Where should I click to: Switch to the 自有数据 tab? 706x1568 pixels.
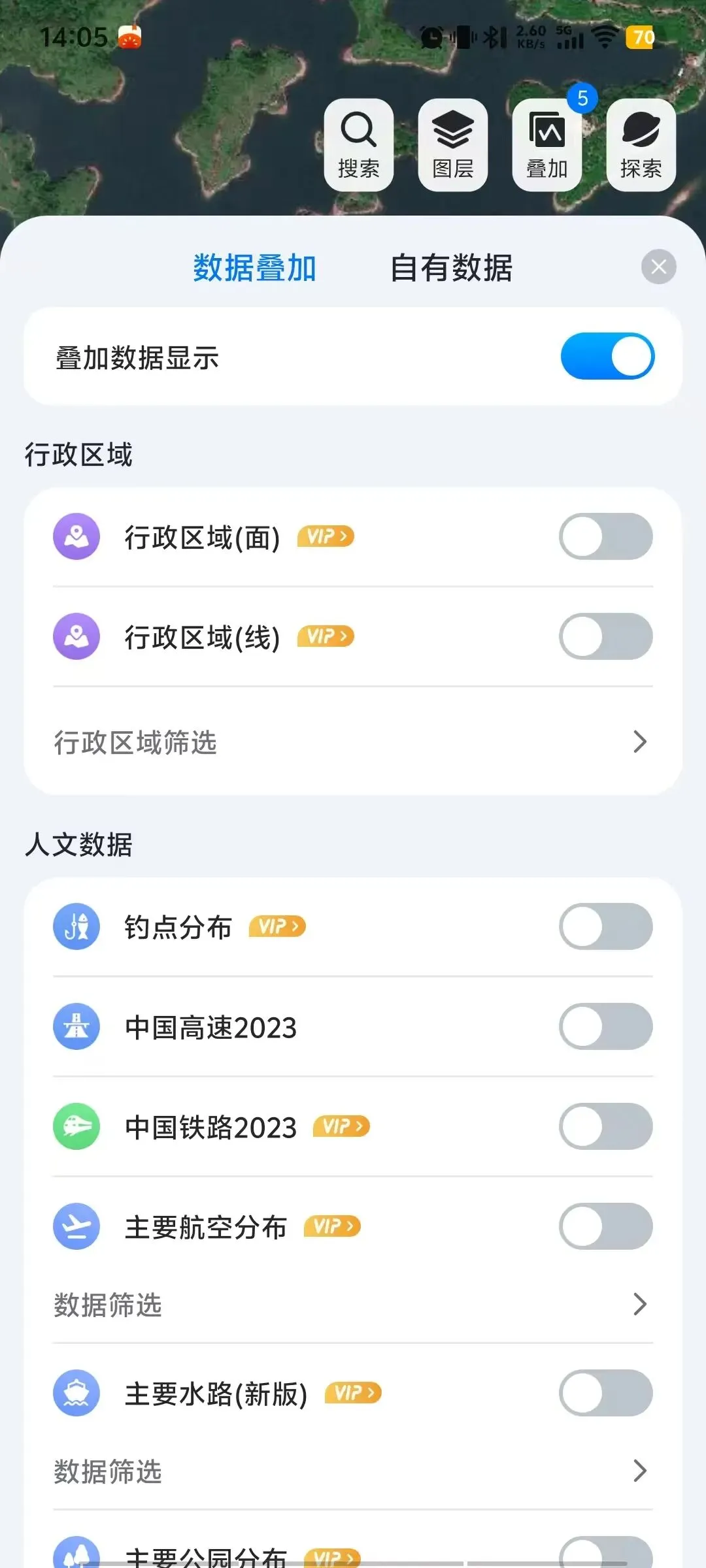tap(451, 268)
